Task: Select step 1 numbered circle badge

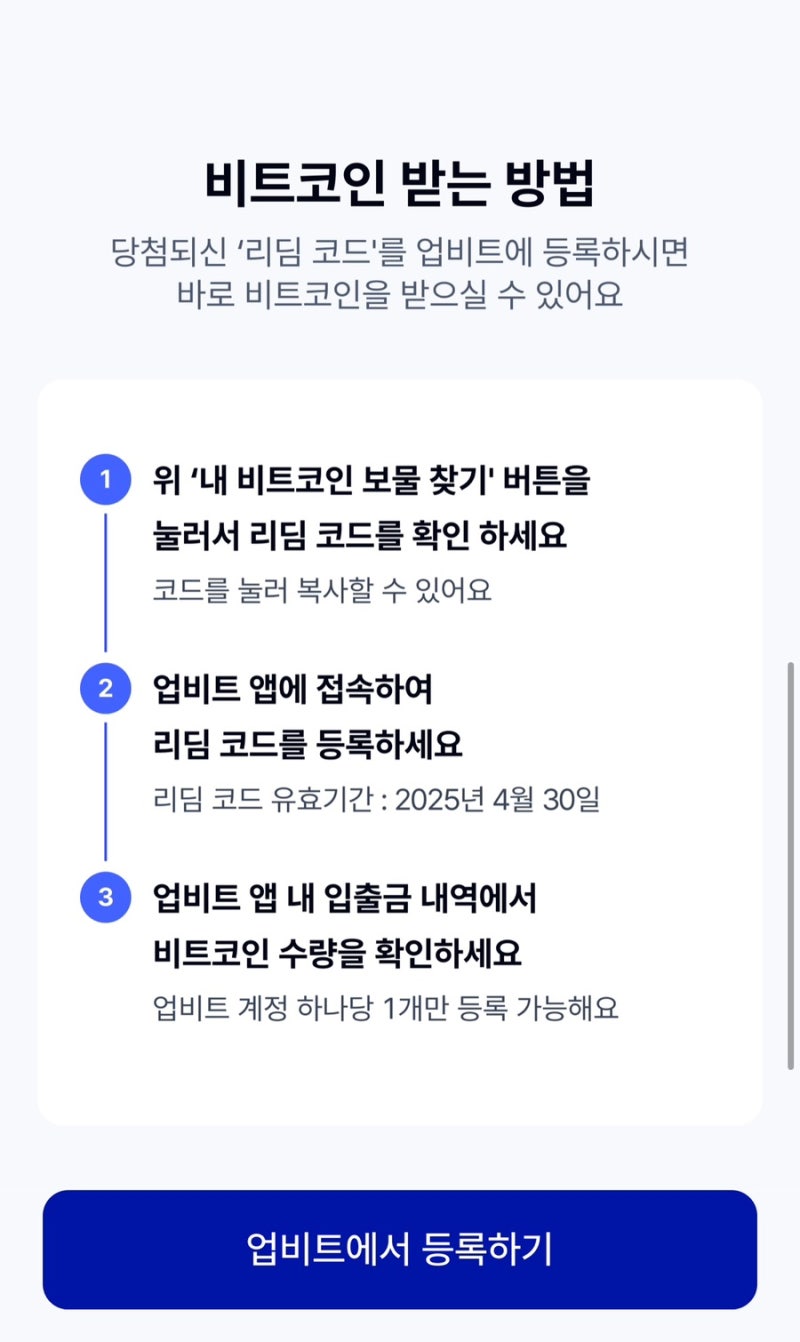Action: (x=104, y=478)
